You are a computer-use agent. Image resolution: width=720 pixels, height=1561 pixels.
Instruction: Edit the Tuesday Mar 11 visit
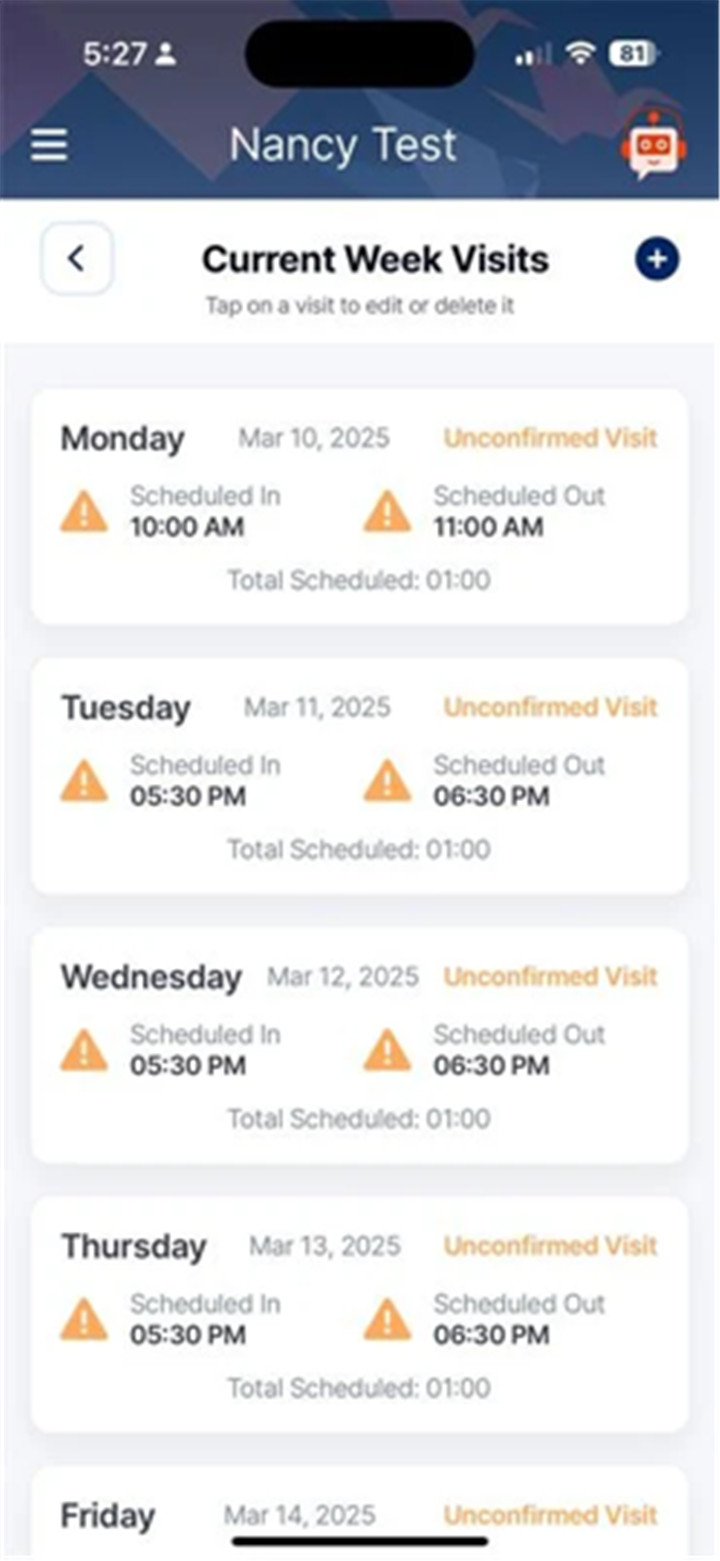coord(360,776)
